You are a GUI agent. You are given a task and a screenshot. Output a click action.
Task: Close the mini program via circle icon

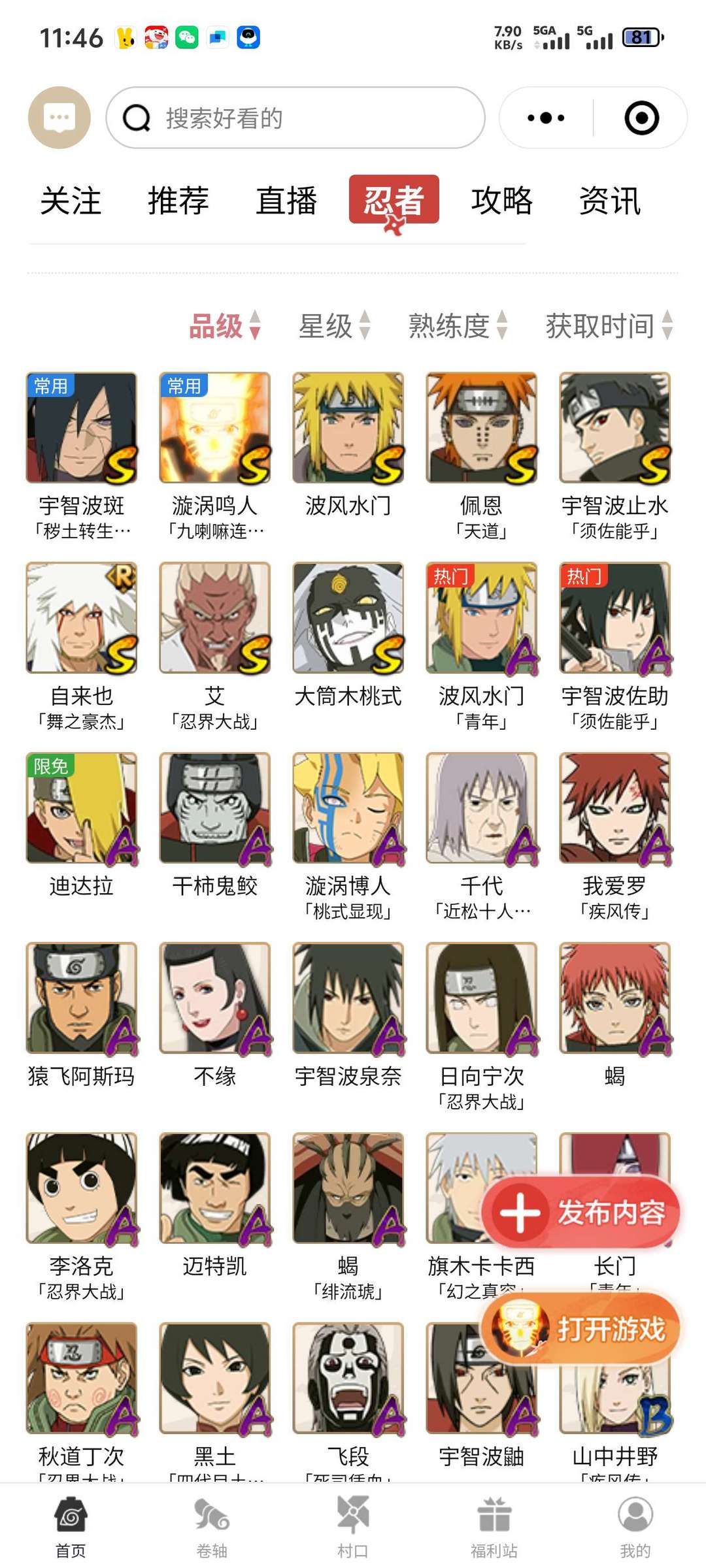click(x=641, y=118)
